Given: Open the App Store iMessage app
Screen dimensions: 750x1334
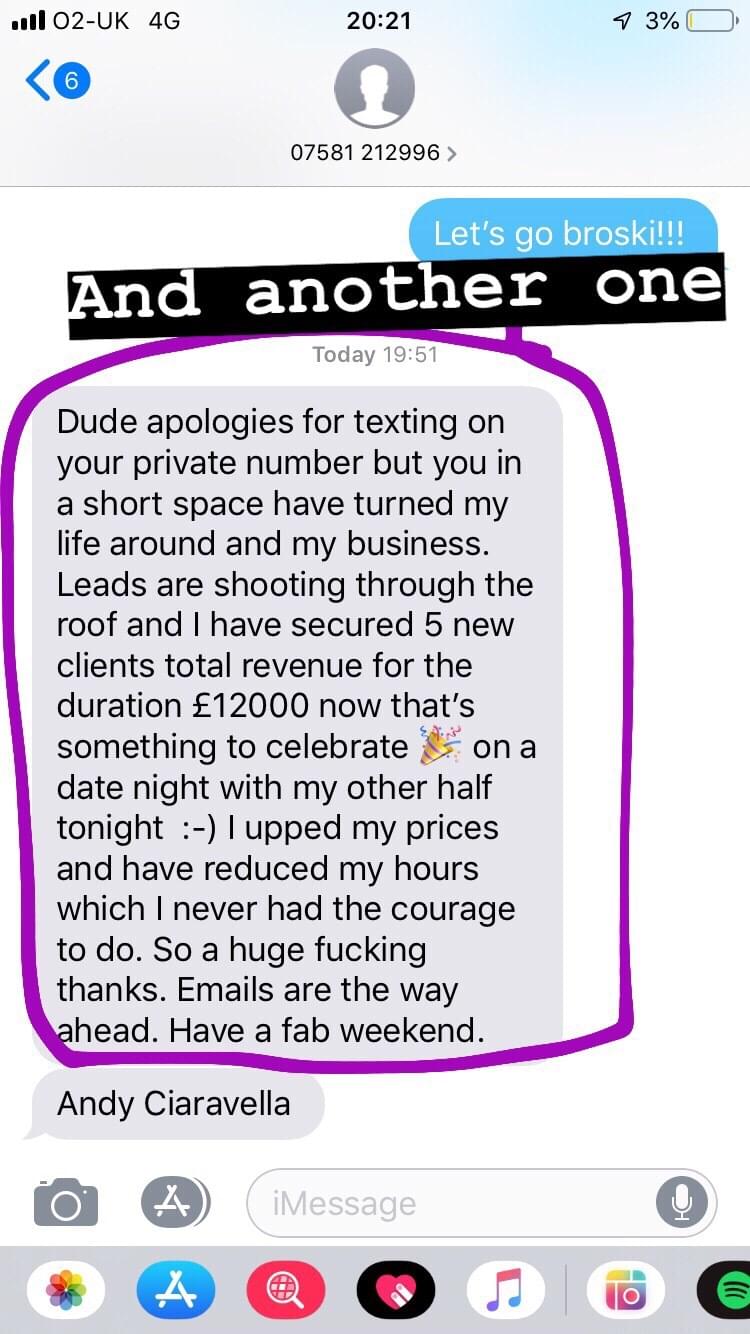Looking at the screenshot, I should click(175, 1292).
